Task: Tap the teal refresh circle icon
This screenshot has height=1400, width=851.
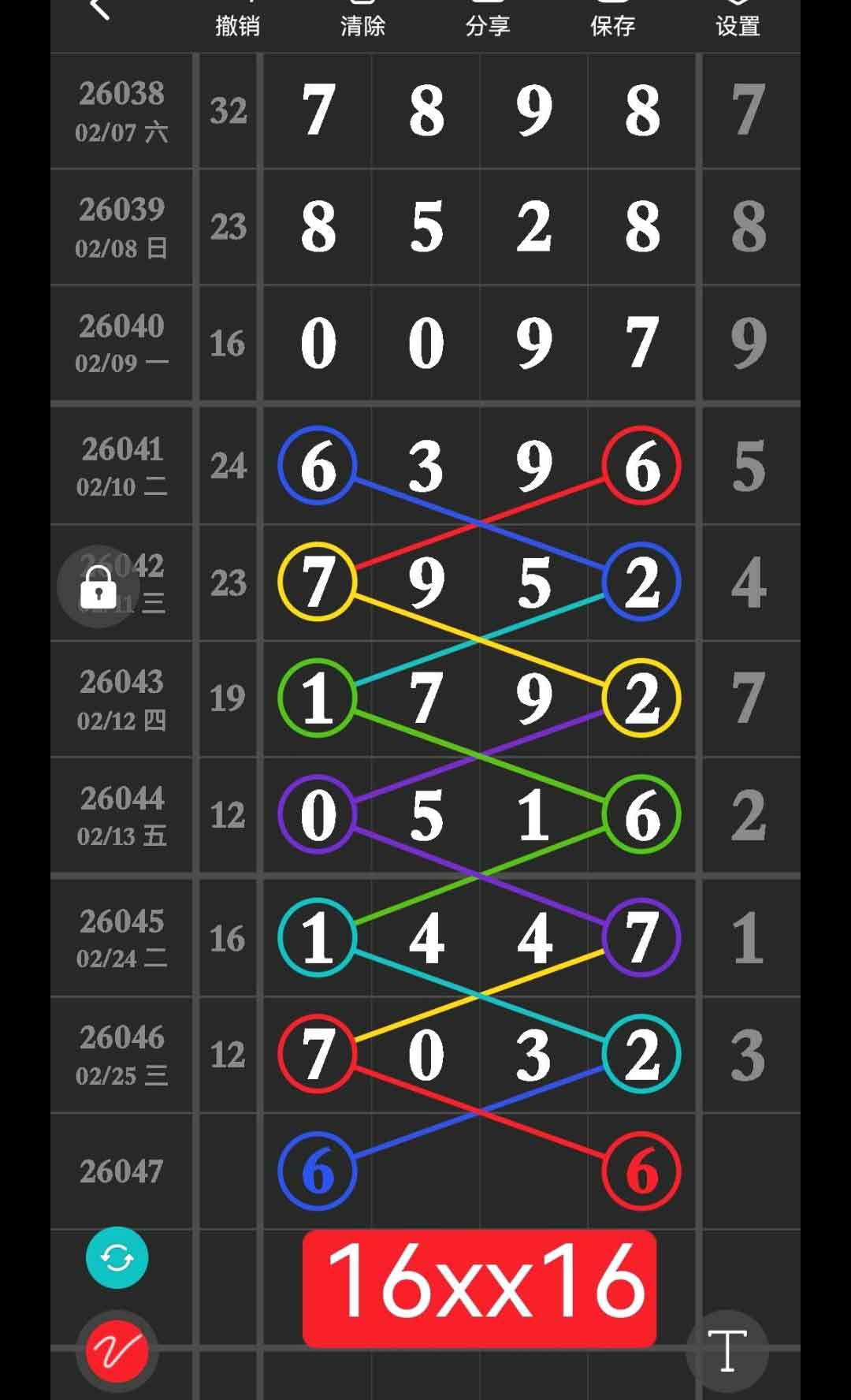Action: [116, 1257]
